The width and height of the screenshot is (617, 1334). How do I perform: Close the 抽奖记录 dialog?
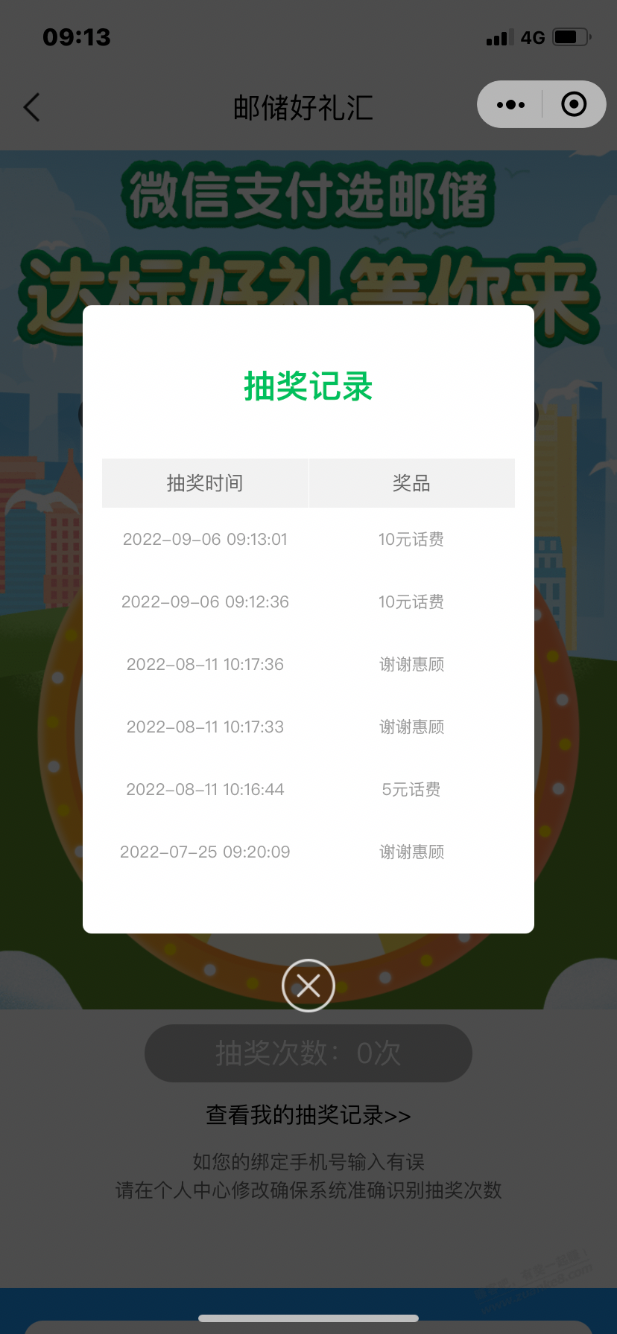click(x=308, y=985)
